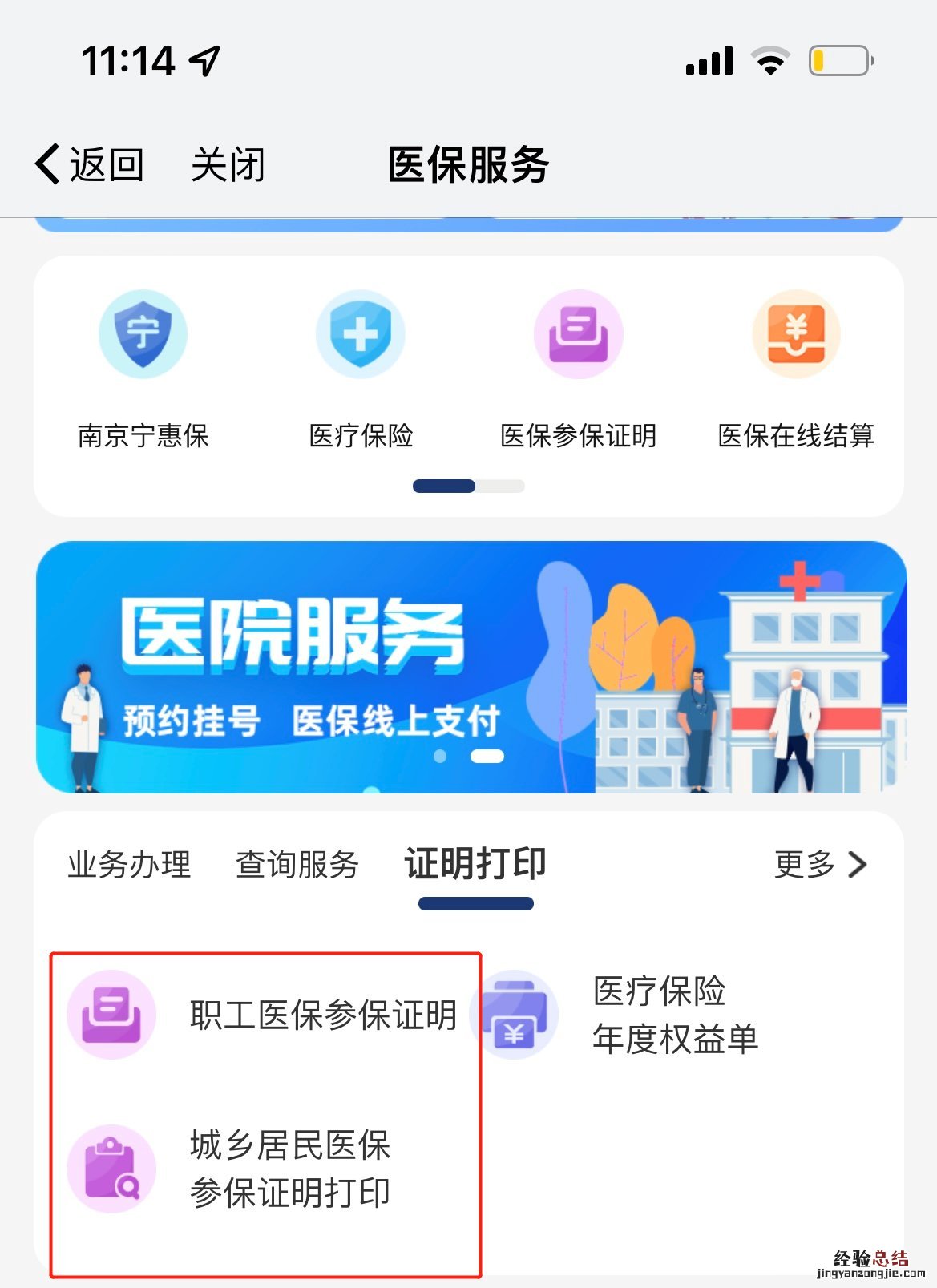The width and height of the screenshot is (937, 1288).
Task: Open 南京宁惠保 service
Action: tap(143, 369)
